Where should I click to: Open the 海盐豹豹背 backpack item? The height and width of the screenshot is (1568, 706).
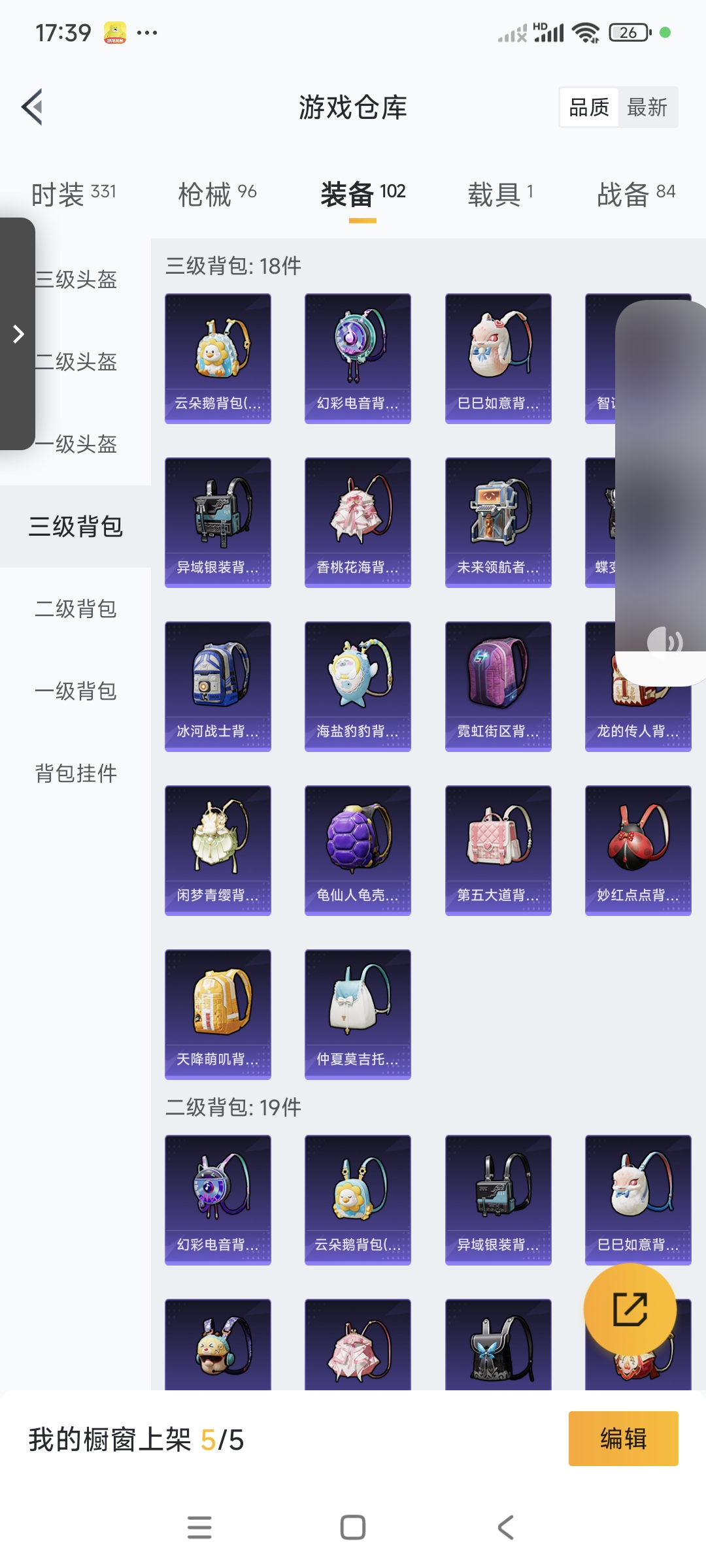(358, 686)
